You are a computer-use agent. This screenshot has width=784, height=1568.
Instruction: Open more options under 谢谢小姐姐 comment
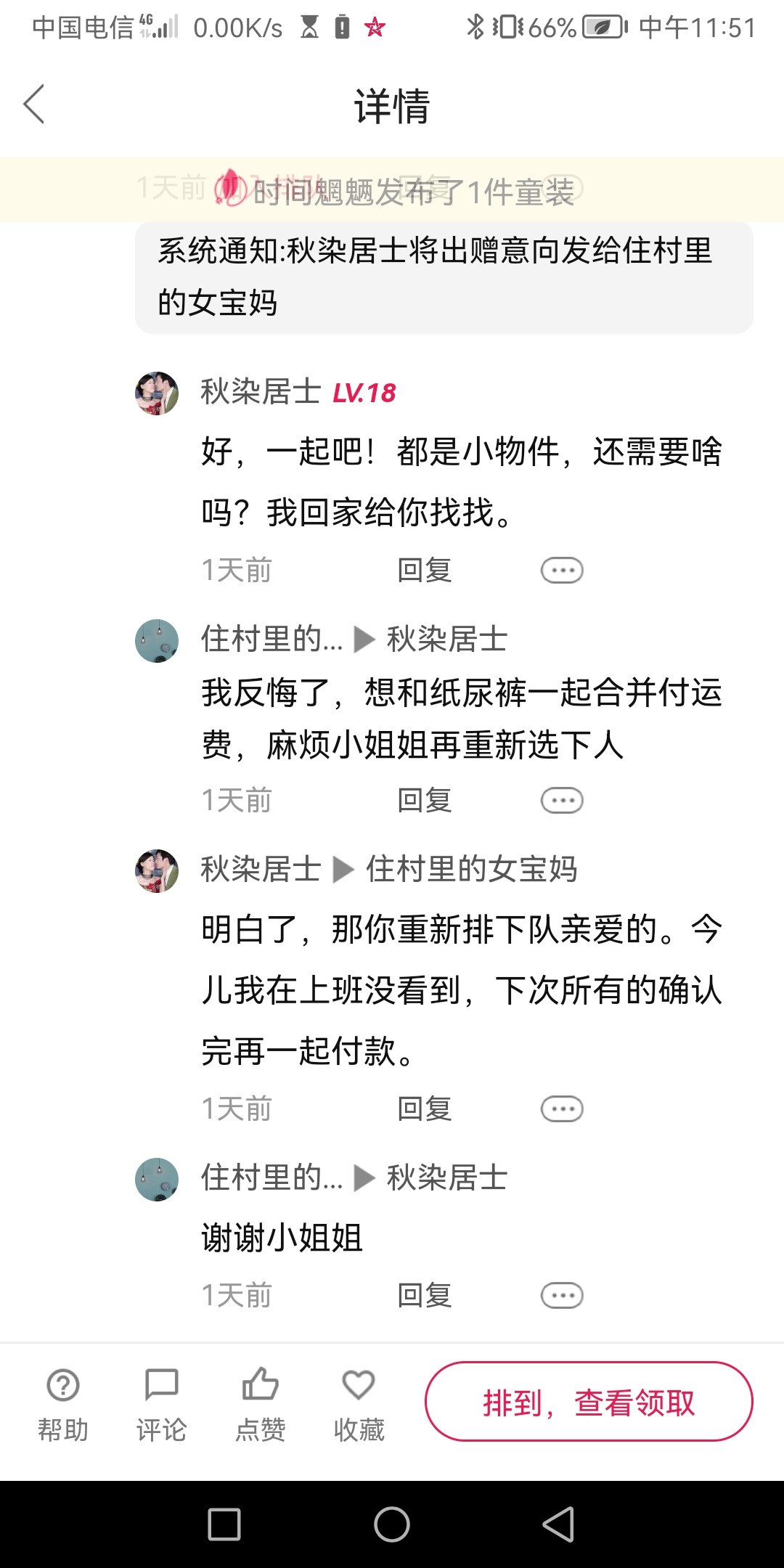click(562, 1296)
